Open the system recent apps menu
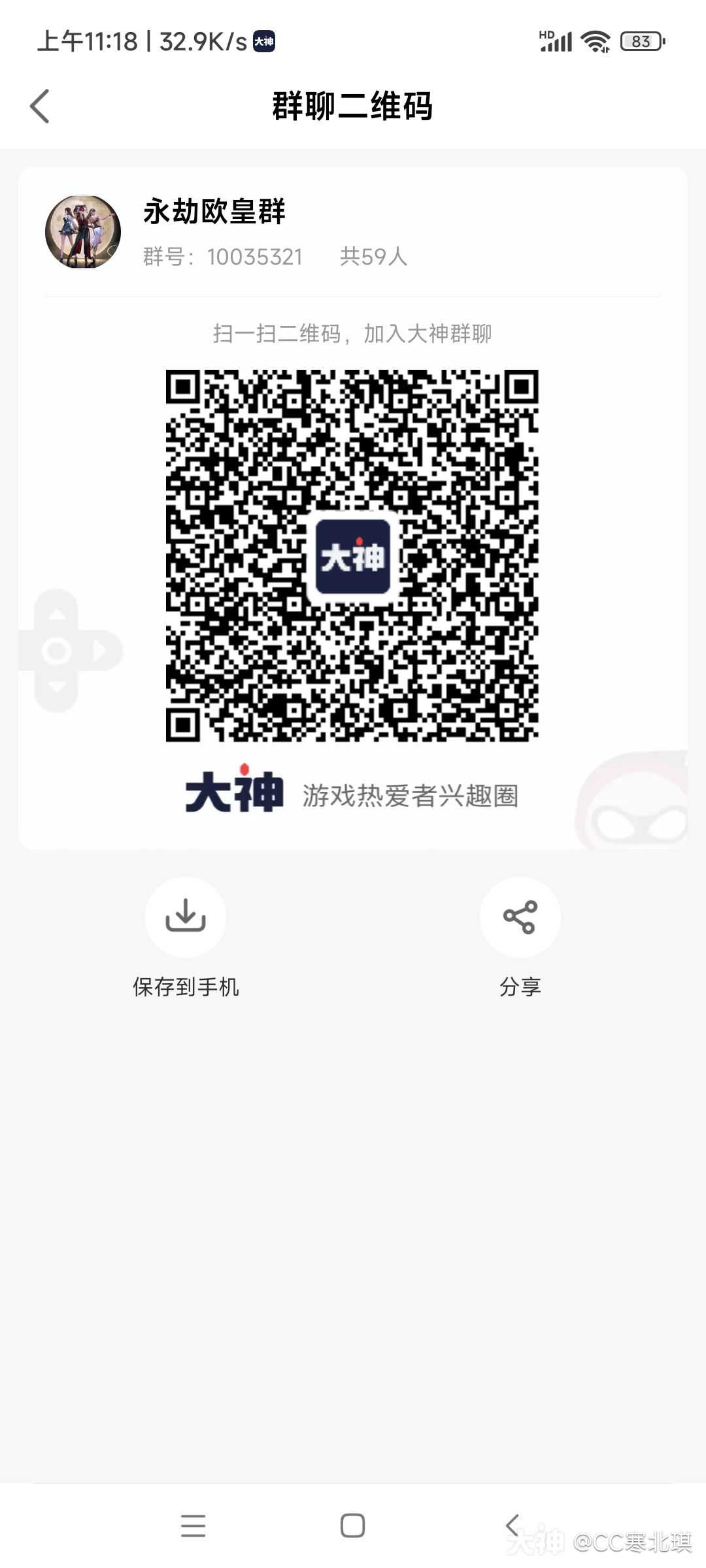 point(193,1526)
